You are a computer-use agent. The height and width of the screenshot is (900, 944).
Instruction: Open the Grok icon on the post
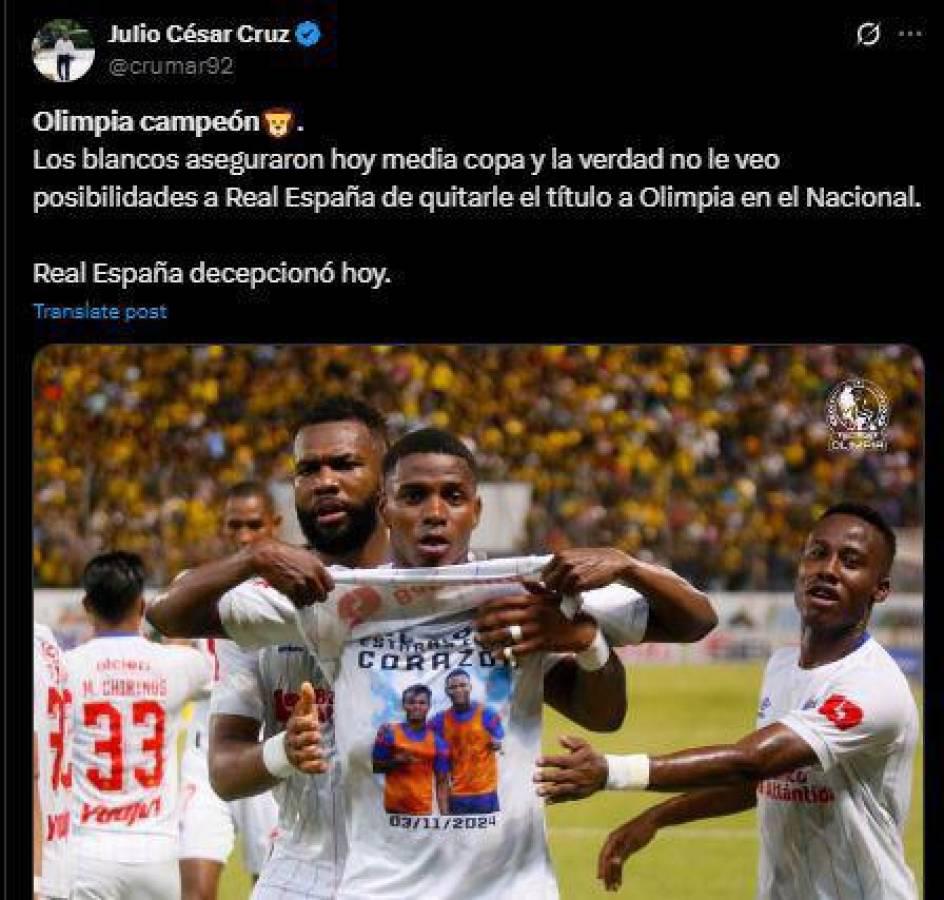[869, 34]
